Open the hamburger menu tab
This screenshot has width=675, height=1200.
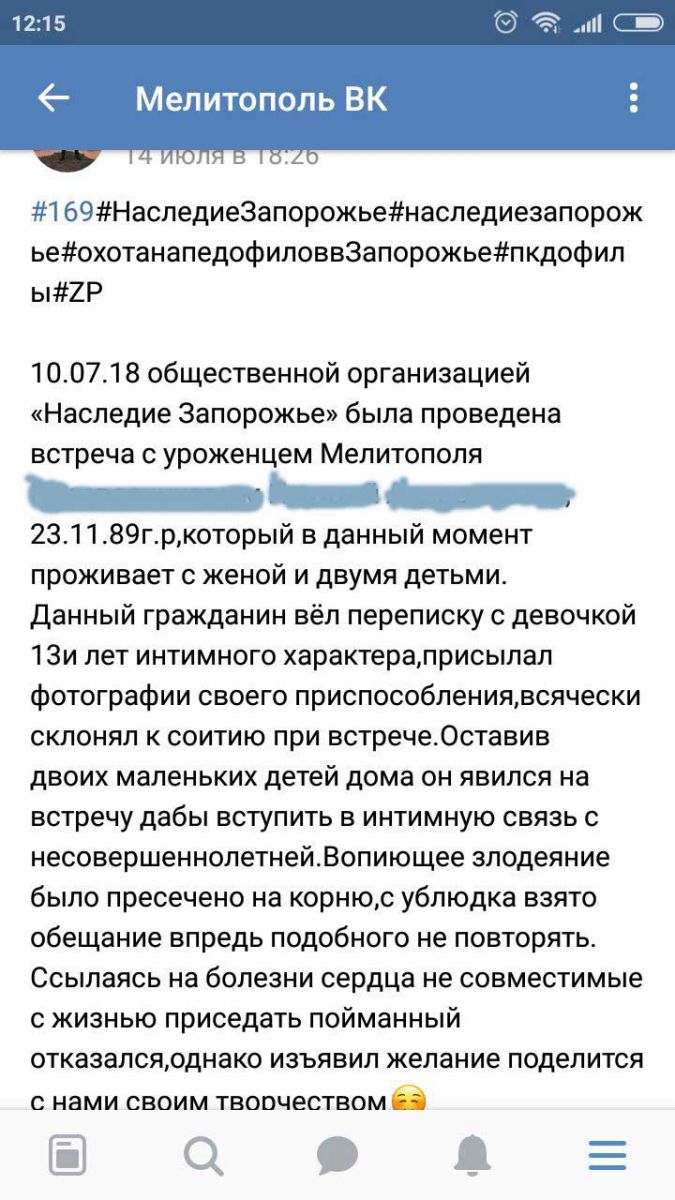pos(607,1157)
